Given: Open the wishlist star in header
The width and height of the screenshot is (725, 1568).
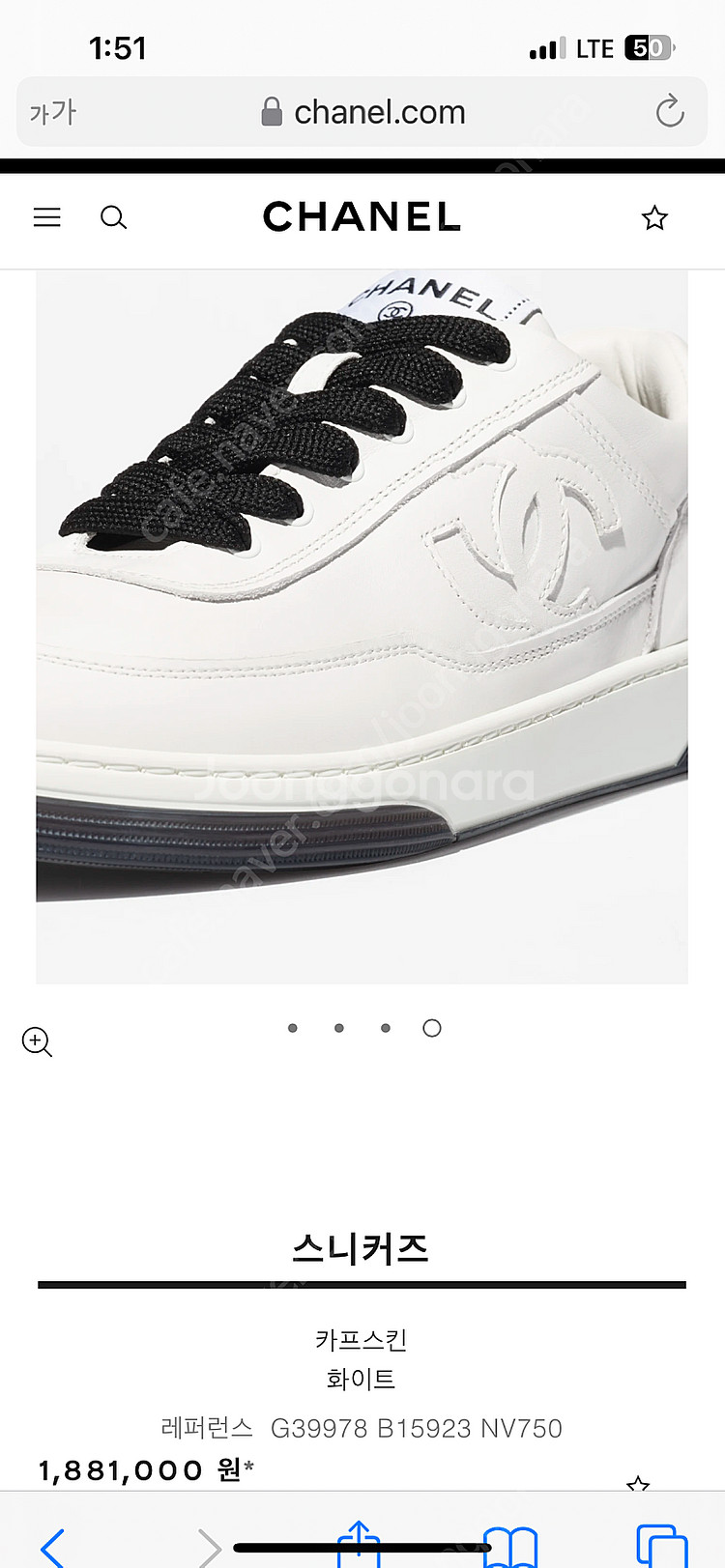Looking at the screenshot, I should pyautogui.click(x=654, y=217).
